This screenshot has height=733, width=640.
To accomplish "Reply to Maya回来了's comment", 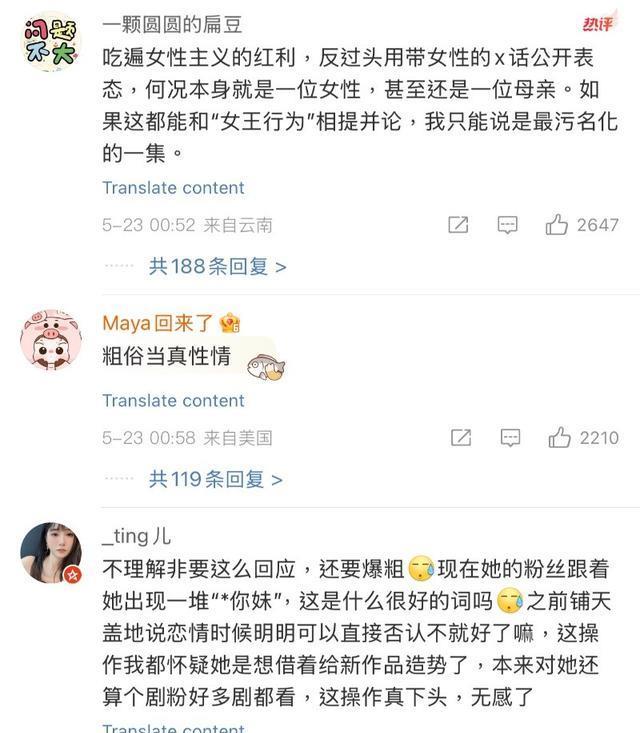I will pyautogui.click(x=510, y=438).
